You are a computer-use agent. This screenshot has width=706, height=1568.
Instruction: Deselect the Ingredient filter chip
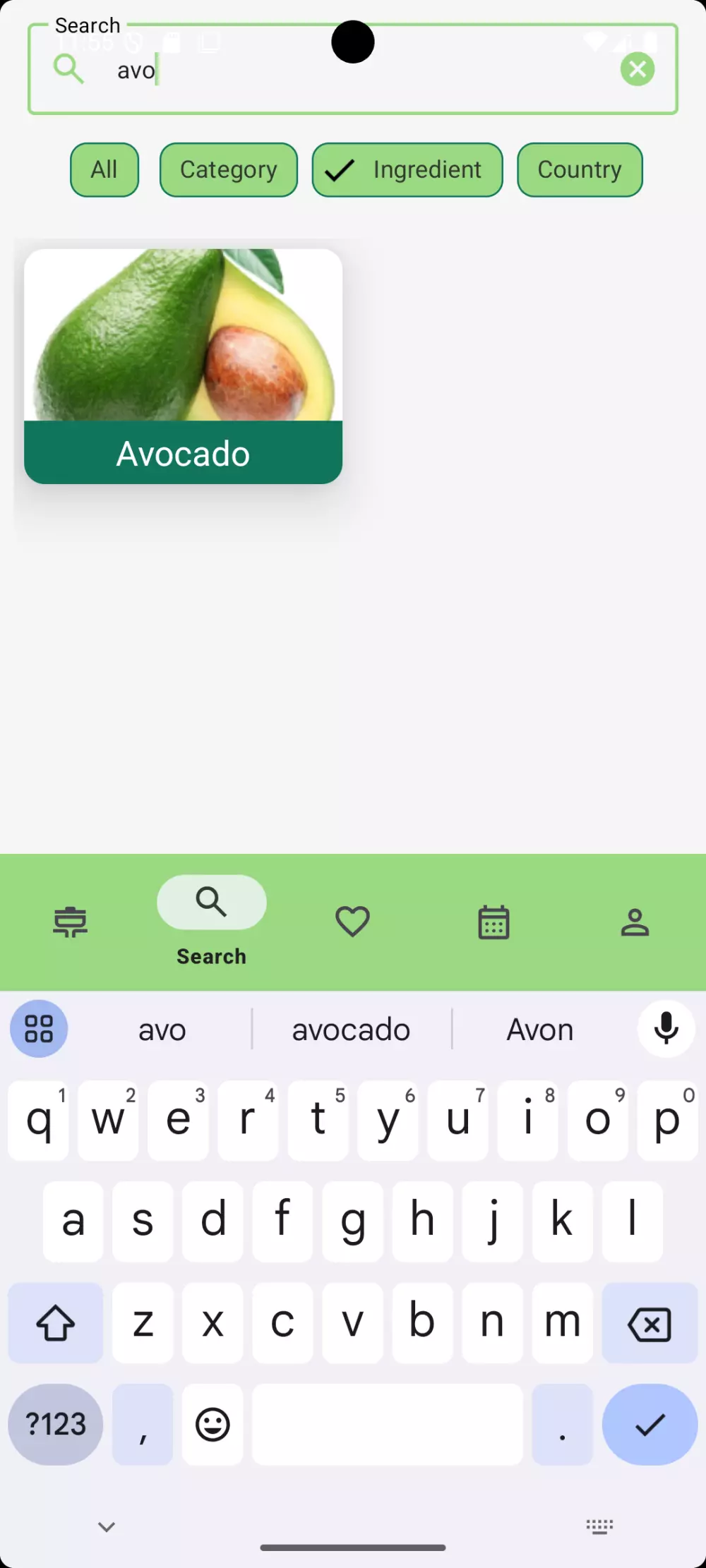coord(407,170)
